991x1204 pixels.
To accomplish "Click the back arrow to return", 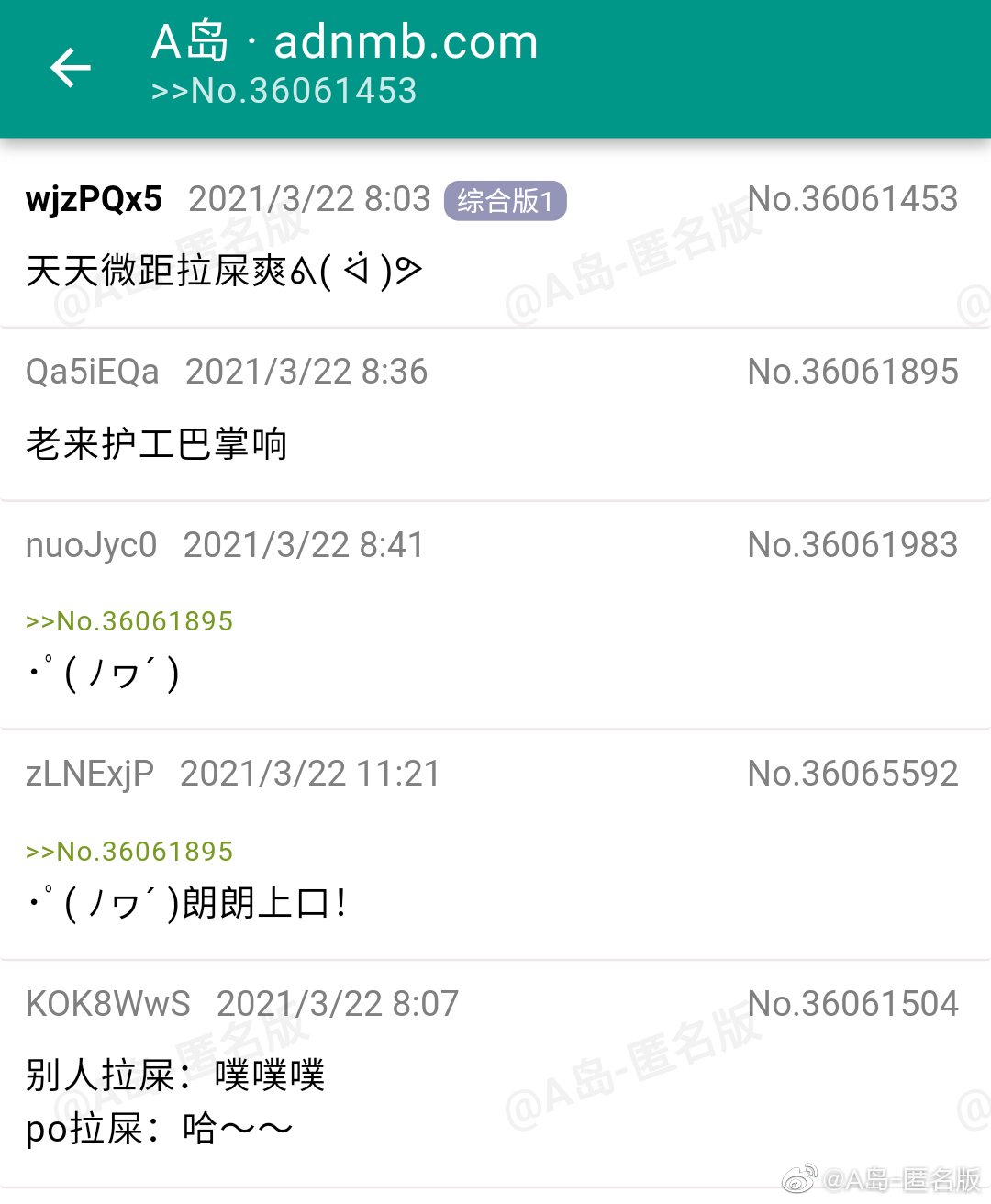I will point(70,69).
